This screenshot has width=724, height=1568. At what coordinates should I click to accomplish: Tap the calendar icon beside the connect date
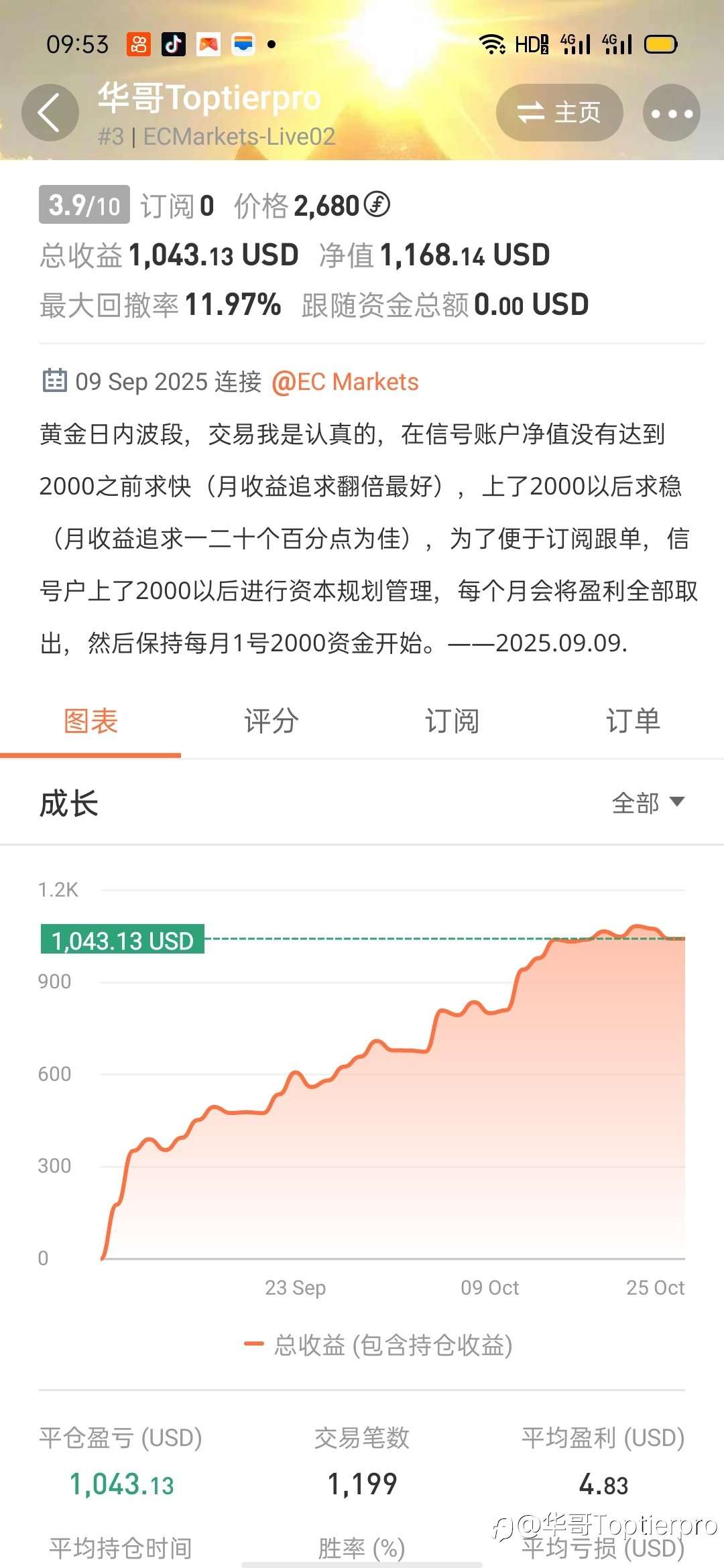point(56,381)
